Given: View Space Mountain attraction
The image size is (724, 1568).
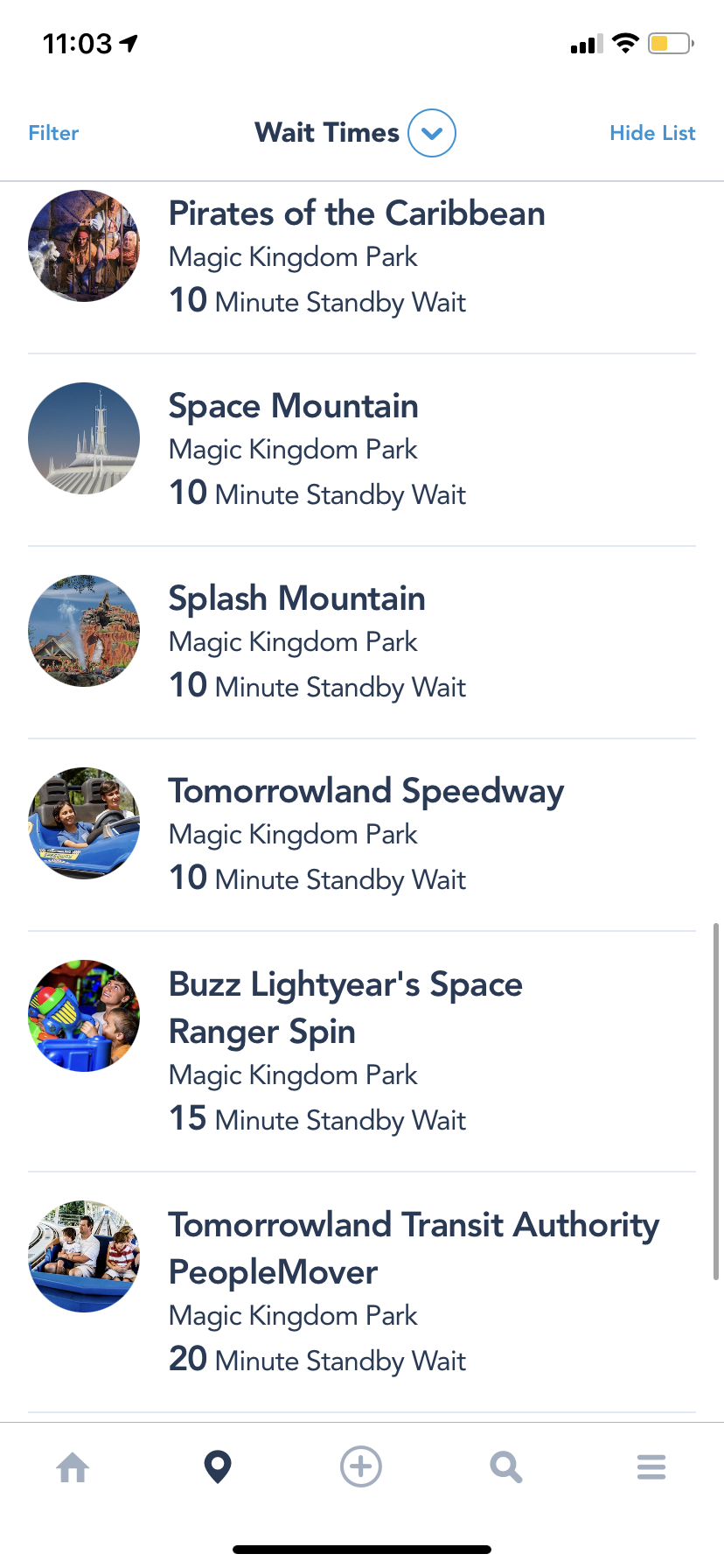Looking at the screenshot, I should (294, 407).
